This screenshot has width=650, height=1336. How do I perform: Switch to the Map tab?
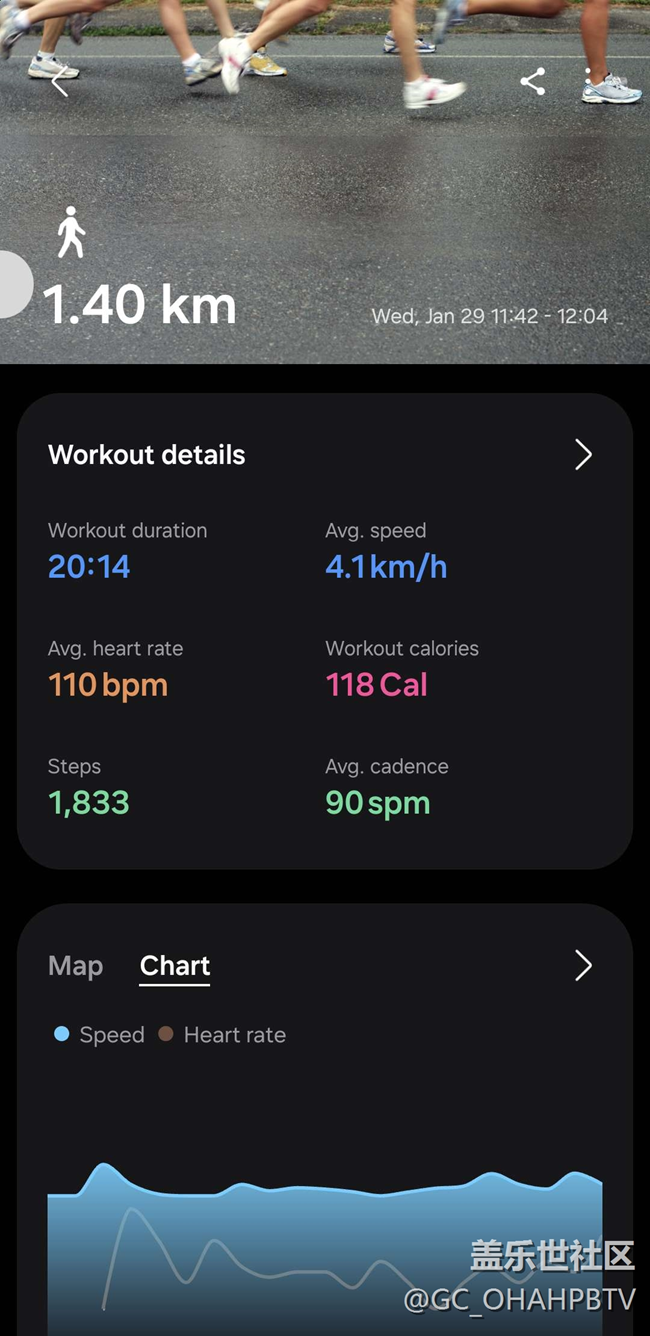[76, 966]
